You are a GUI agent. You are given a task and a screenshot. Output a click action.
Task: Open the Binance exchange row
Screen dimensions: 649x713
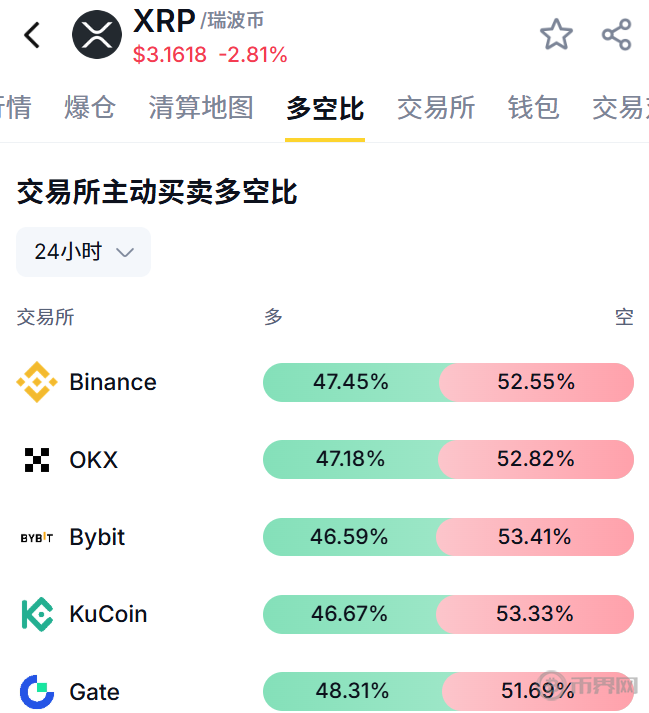[x=112, y=382]
